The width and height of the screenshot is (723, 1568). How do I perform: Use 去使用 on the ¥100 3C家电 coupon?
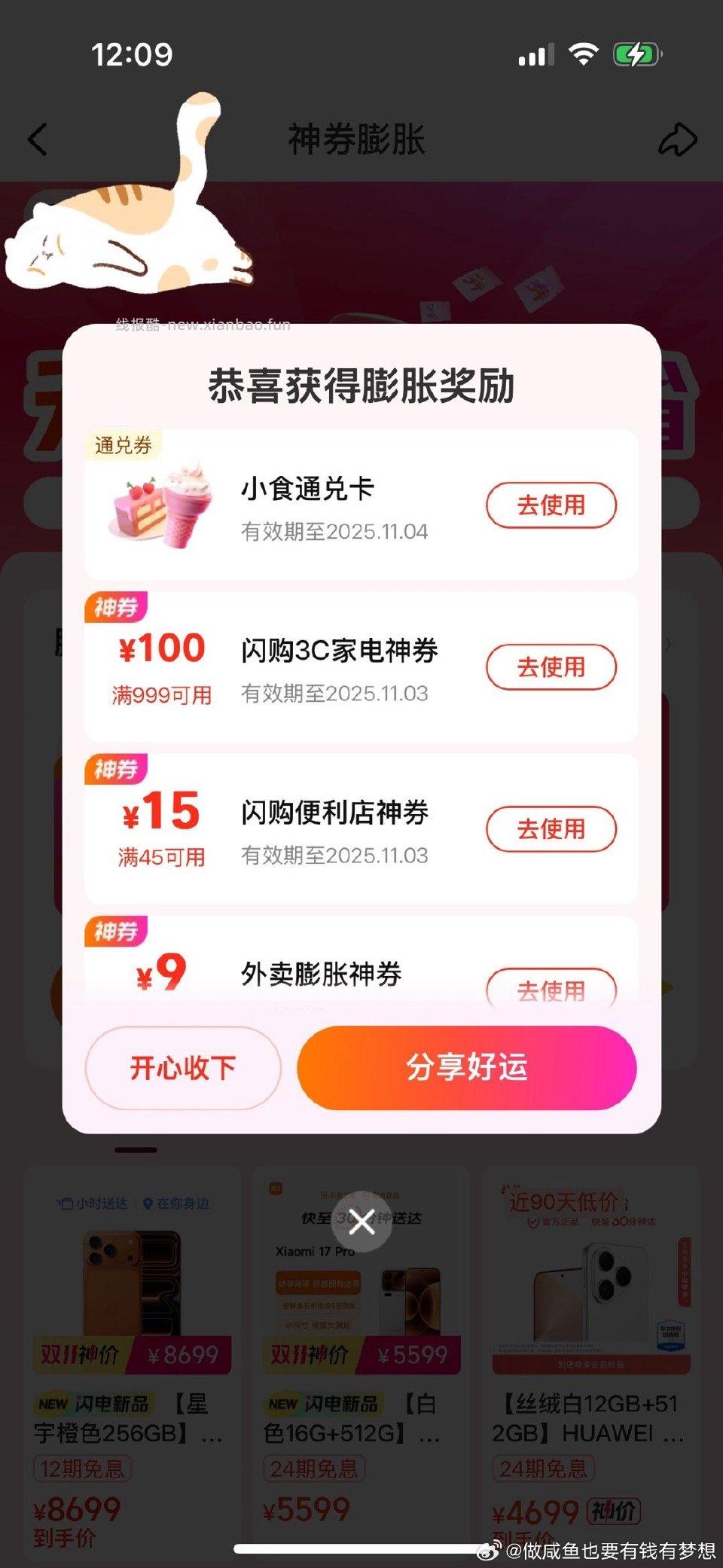[x=552, y=668]
